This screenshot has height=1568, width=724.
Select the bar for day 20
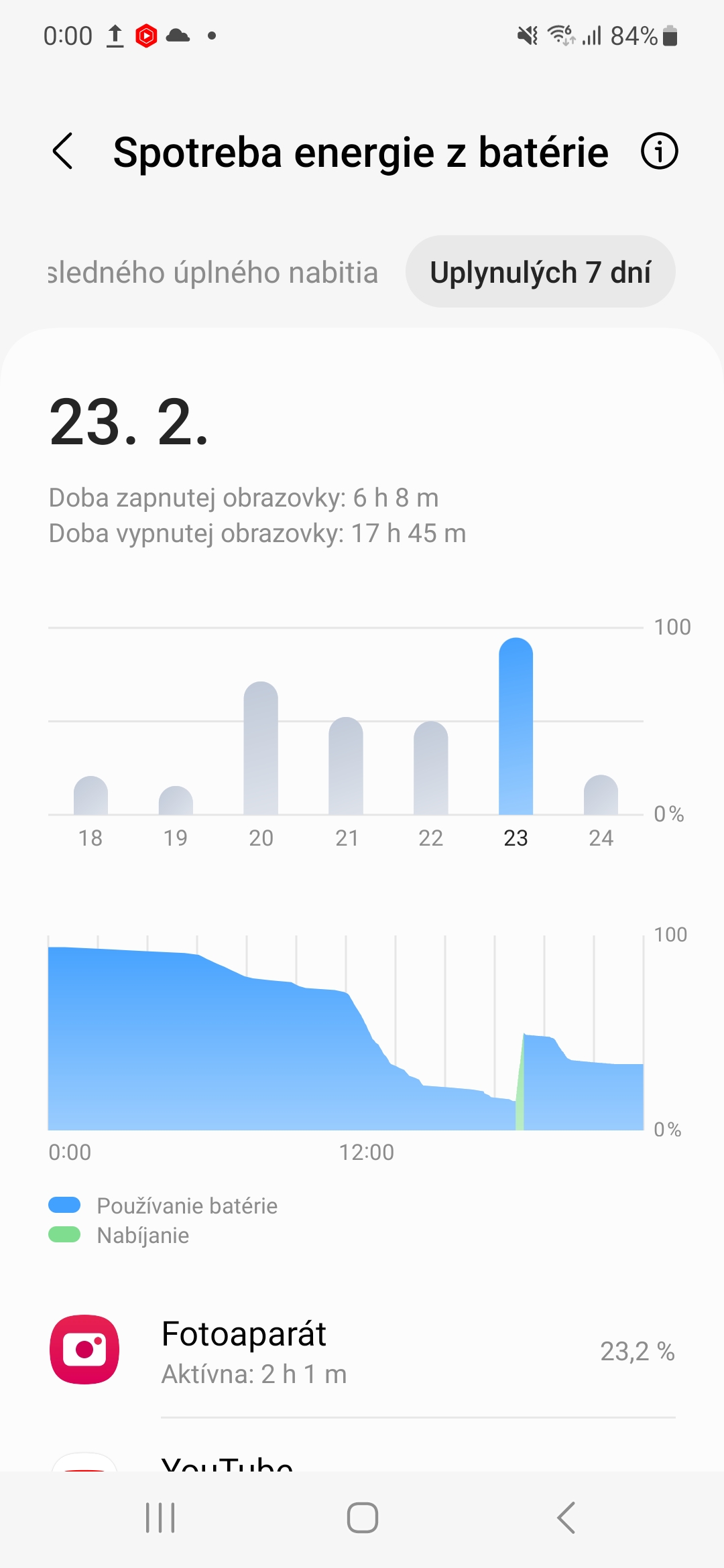coord(261,748)
